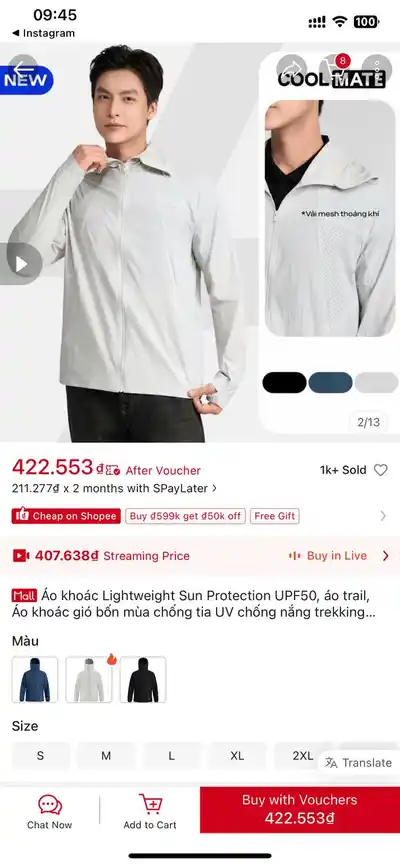This screenshot has height=866, width=400.
Task: Translate the page
Action: (358, 763)
